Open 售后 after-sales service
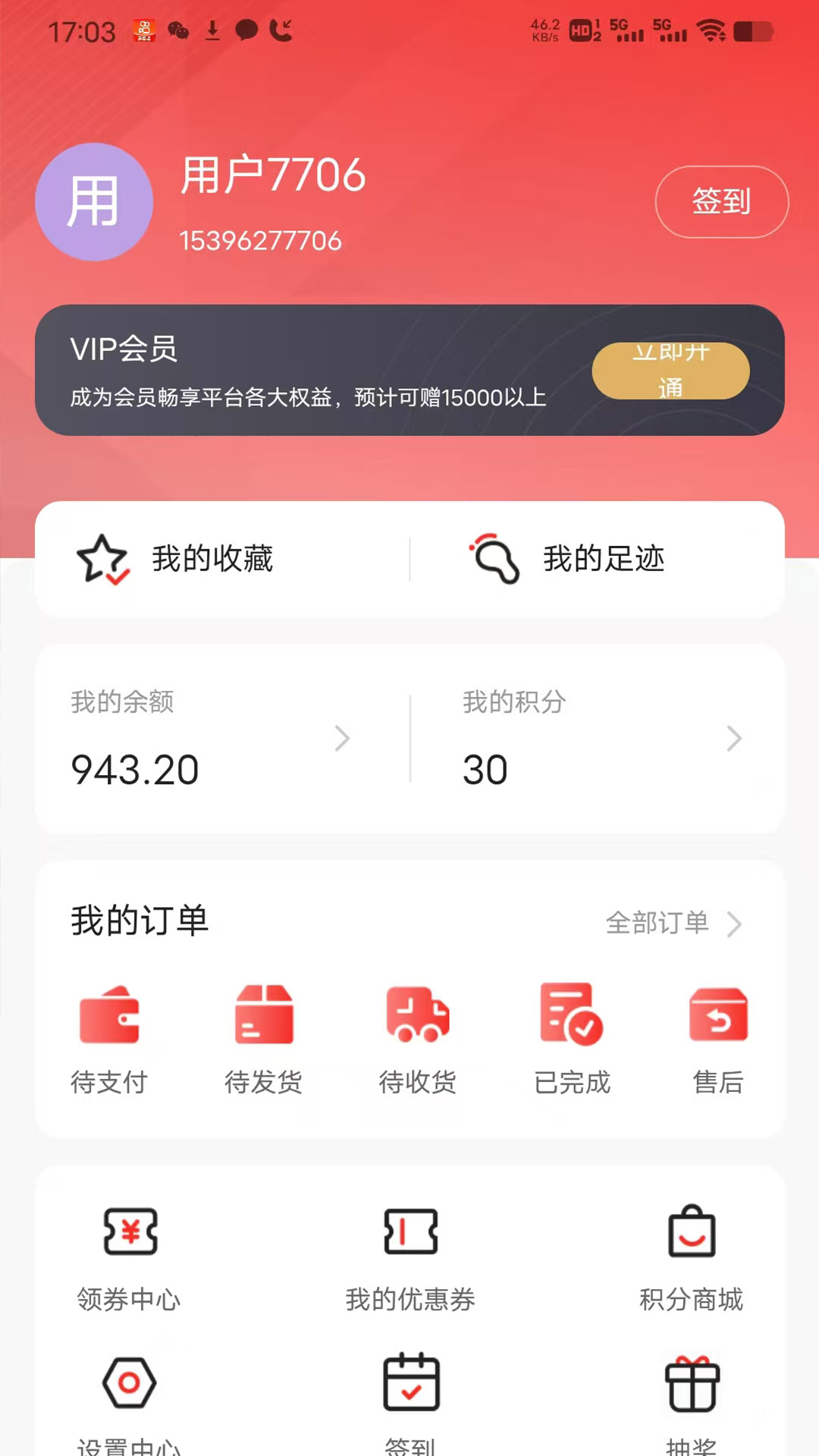The width and height of the screenshot is (819, 1456). click(717, 1039)
